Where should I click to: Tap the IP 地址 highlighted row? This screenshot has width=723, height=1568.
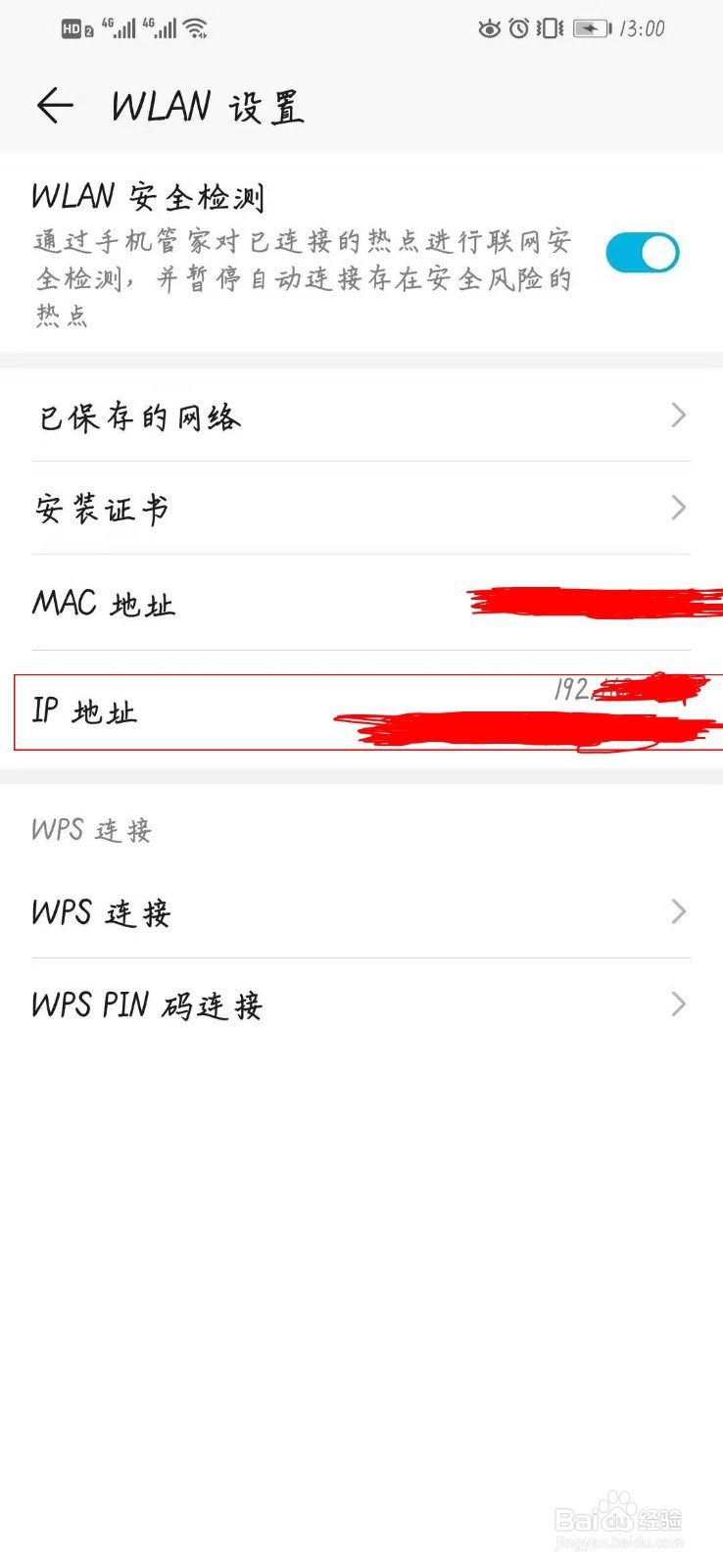[361, 712]
